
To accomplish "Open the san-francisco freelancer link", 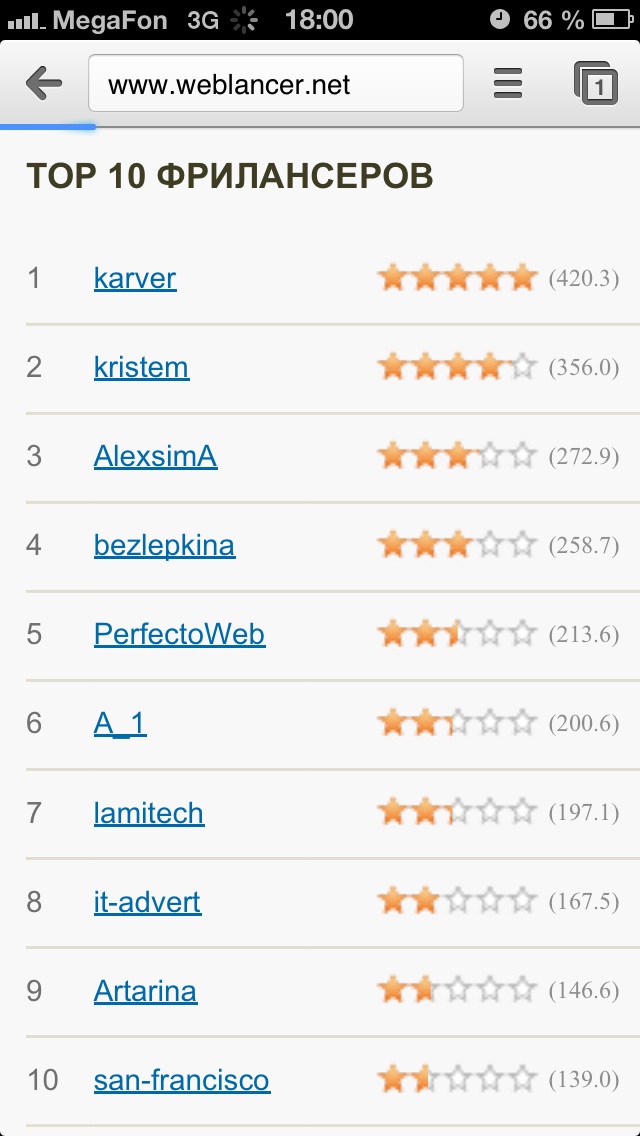I will tap(182, 1080).
